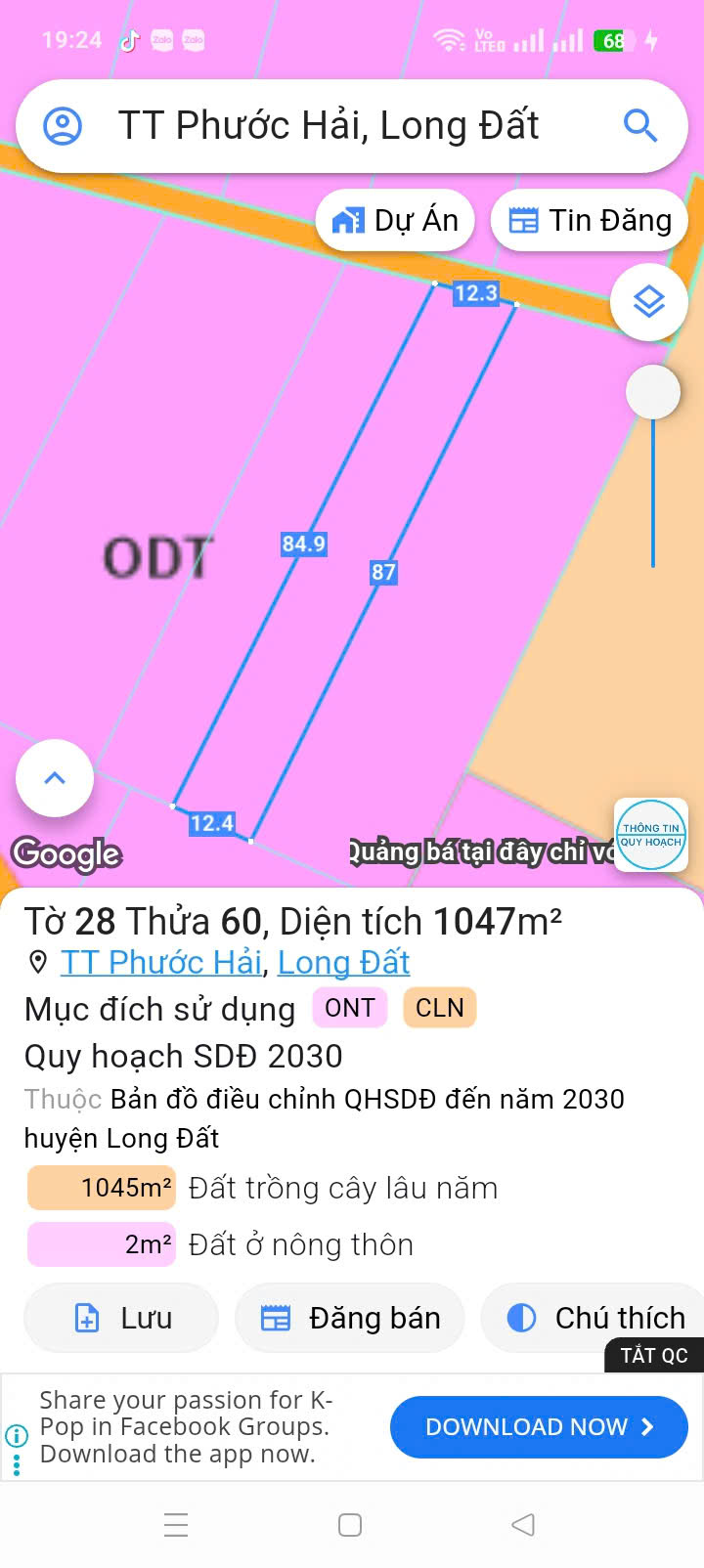This screenshot has width=704, height=1568.
Task: Expand the panel with the up chevron
Action: click(x=55, y=778)
